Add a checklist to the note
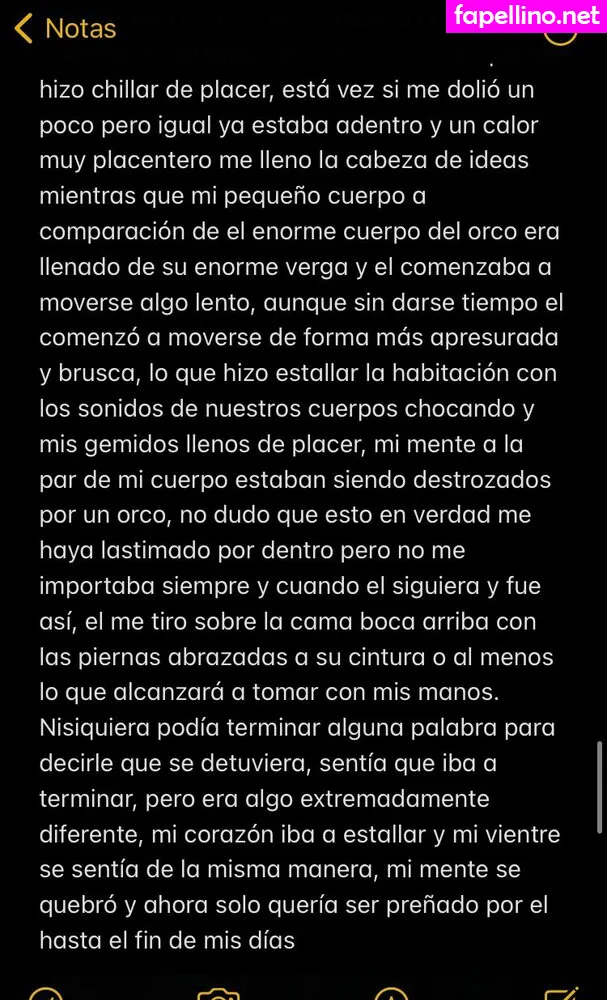Image resolution: width=607 pixels, height=1000 pixels. pyautogui.click(x=45, y=993)
